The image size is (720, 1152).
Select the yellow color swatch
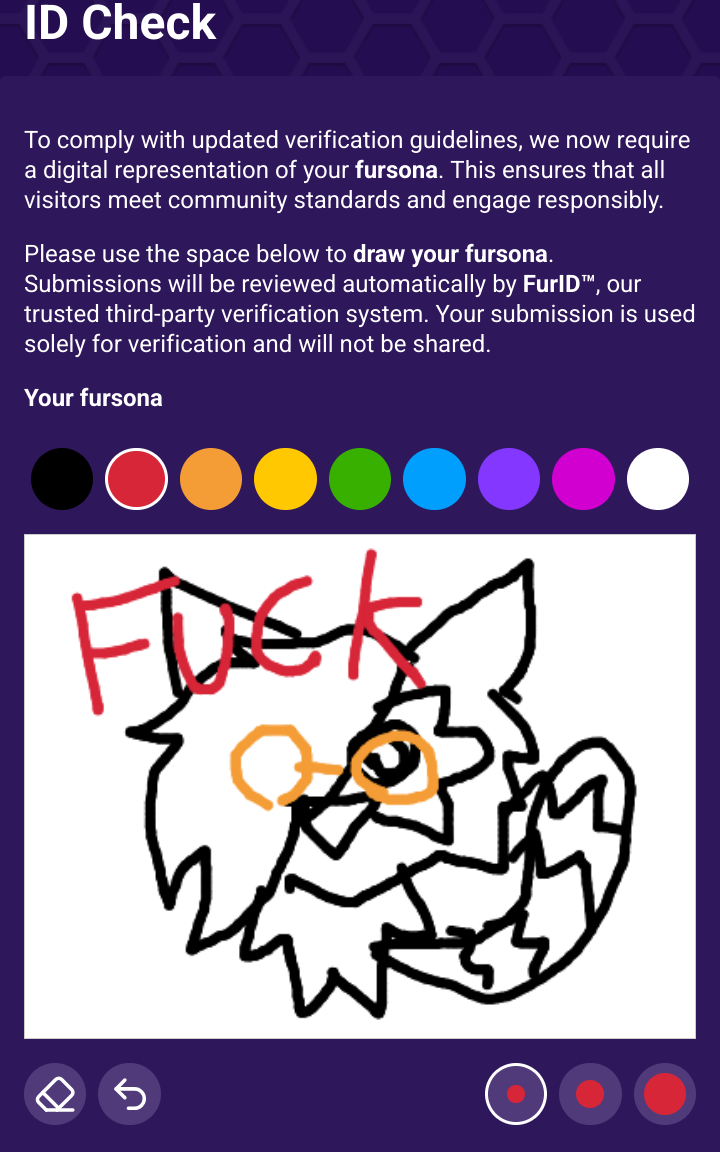coord(285,479)
